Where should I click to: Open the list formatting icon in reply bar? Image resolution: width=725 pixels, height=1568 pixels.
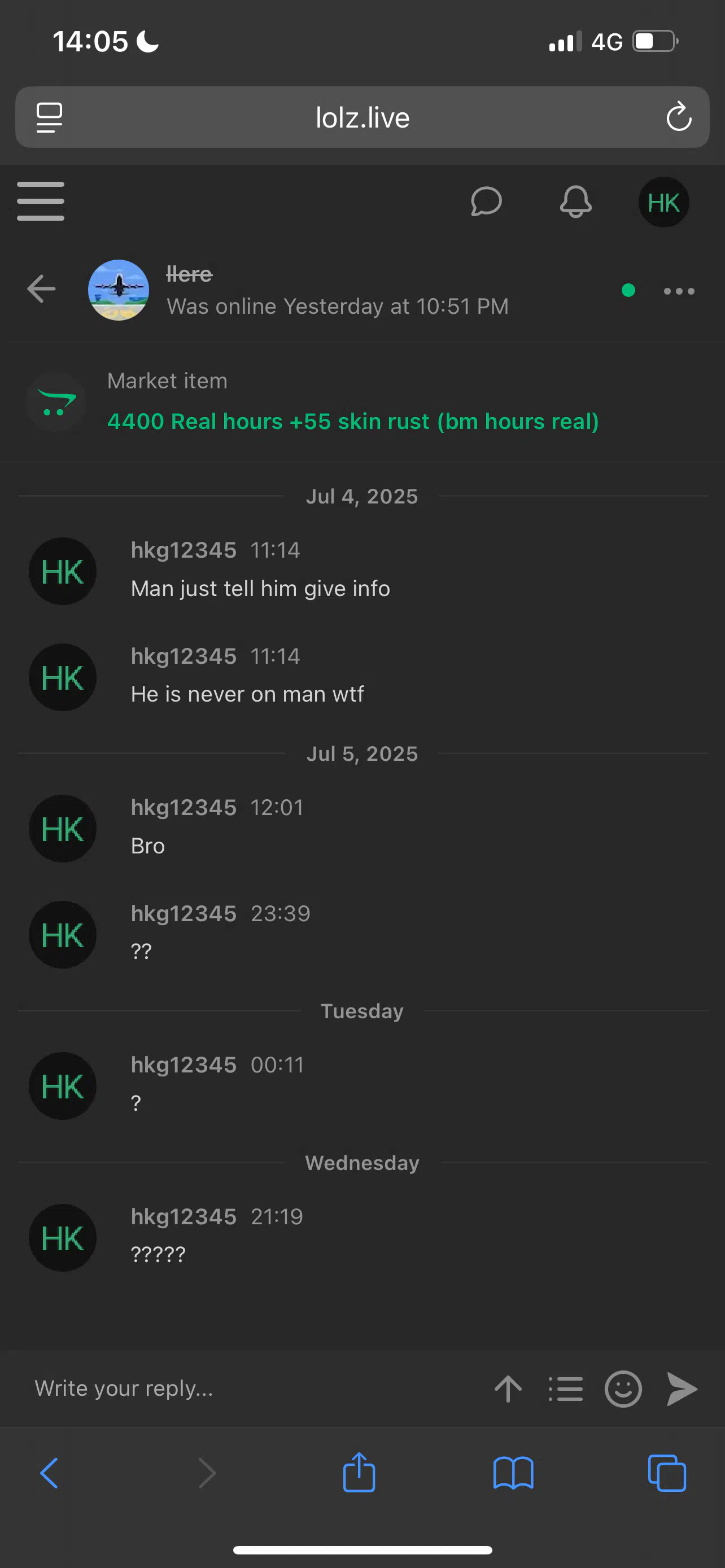(x=566, y=1389)
